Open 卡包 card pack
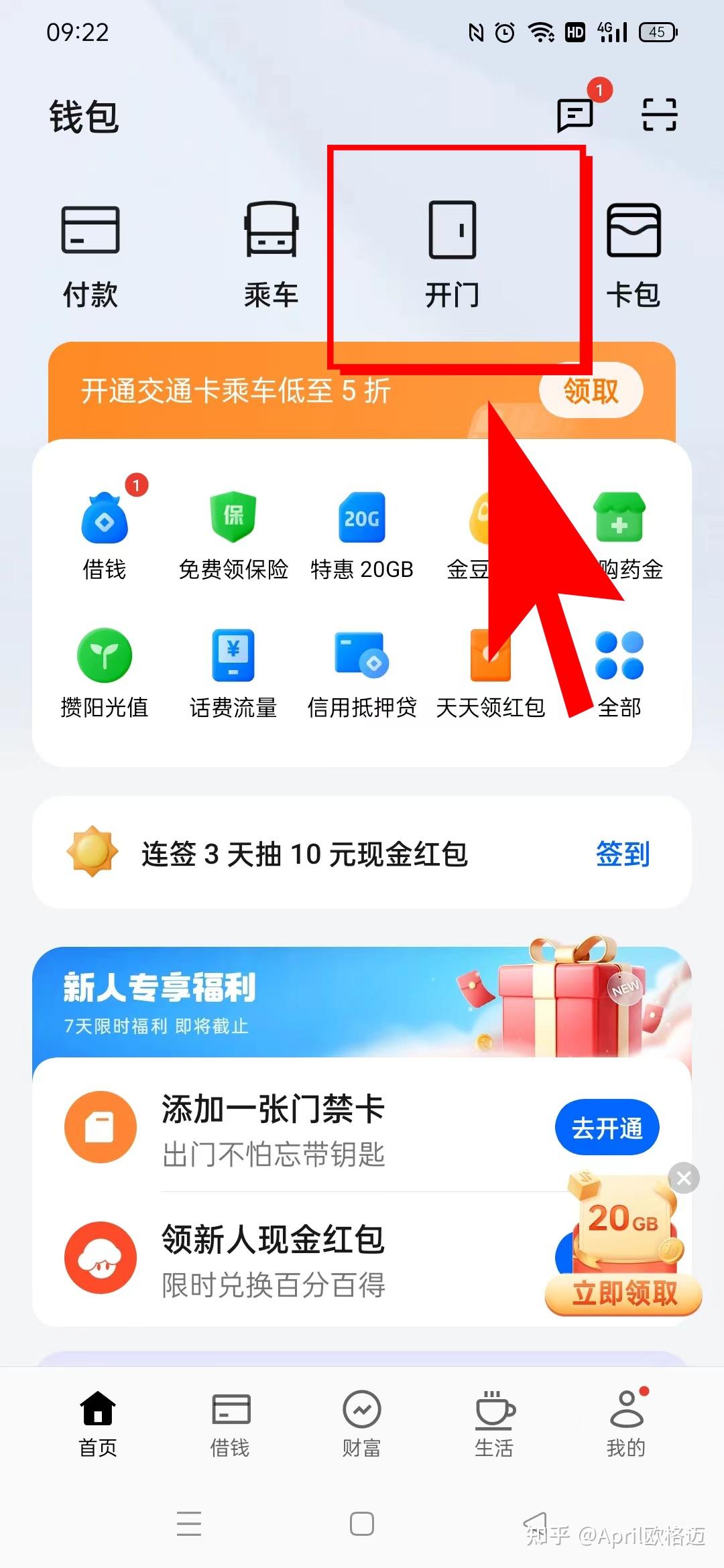Screen dimensions: 724x1568 pyautogui.click(x=633, y=256)
